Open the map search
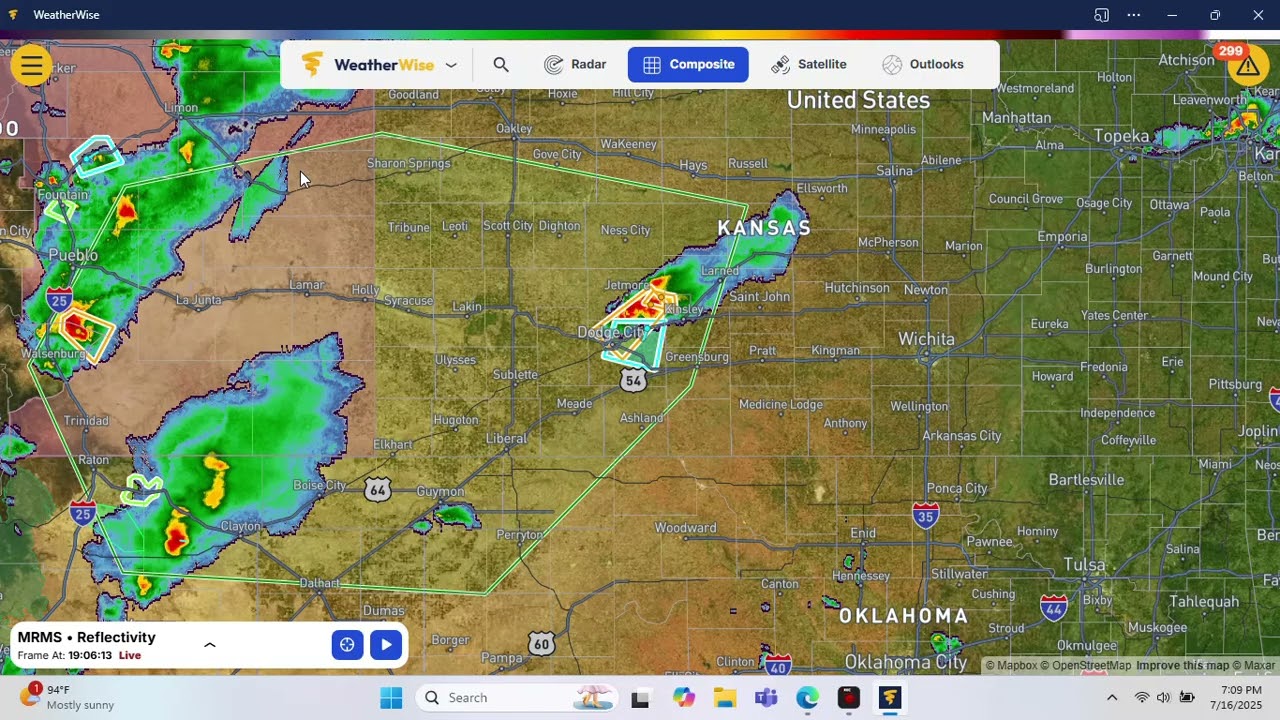 (x=501, y=65)
